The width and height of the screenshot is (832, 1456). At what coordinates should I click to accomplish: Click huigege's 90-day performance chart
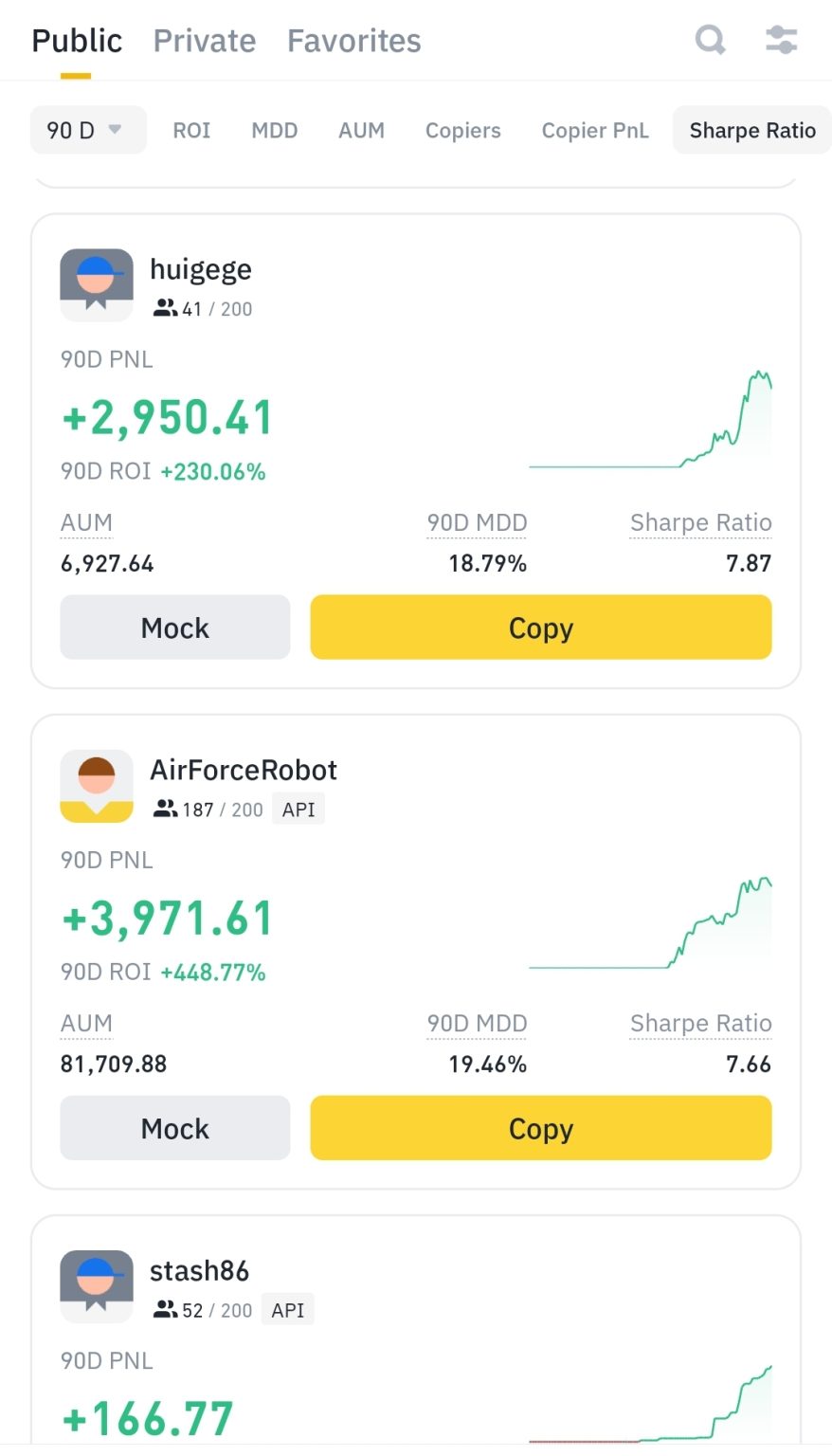pos(651,417)
